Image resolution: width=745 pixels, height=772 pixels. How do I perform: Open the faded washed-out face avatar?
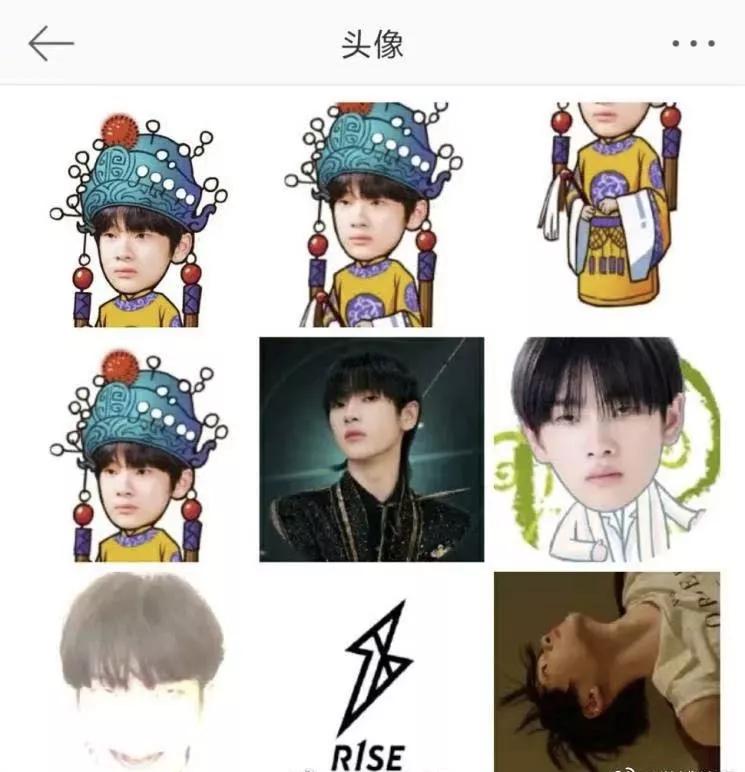click(x=138, y=672)
